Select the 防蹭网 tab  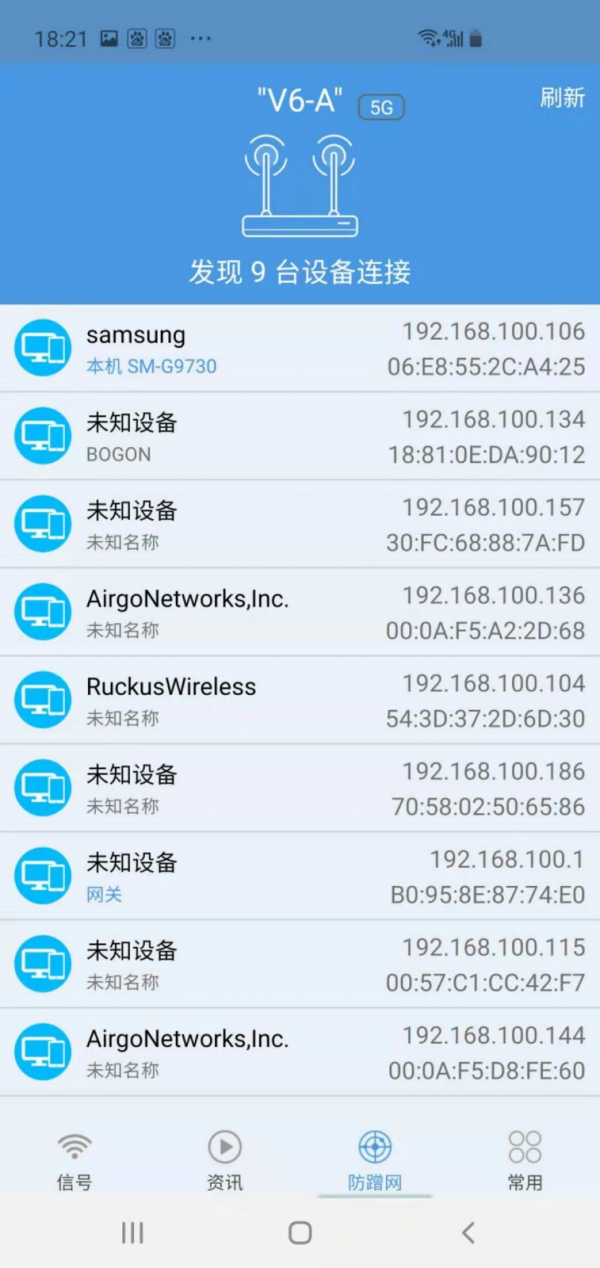point(375,1161)
